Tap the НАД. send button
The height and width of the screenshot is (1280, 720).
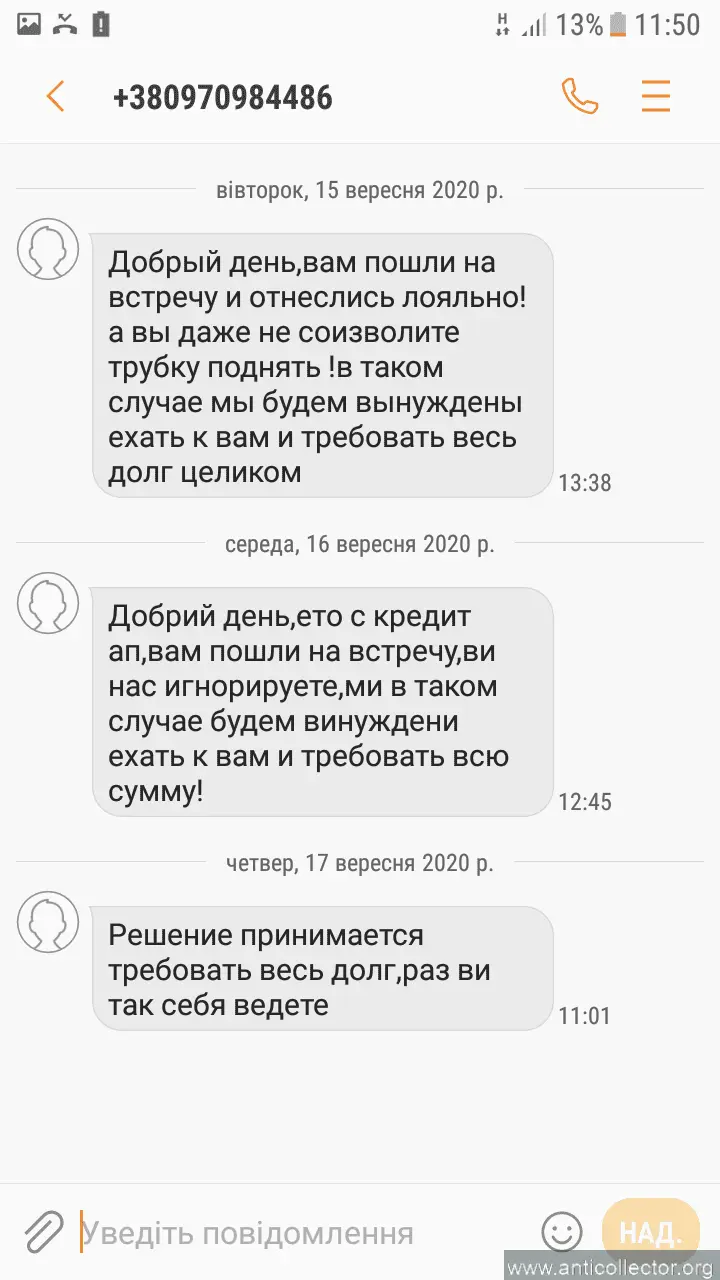650,1231
